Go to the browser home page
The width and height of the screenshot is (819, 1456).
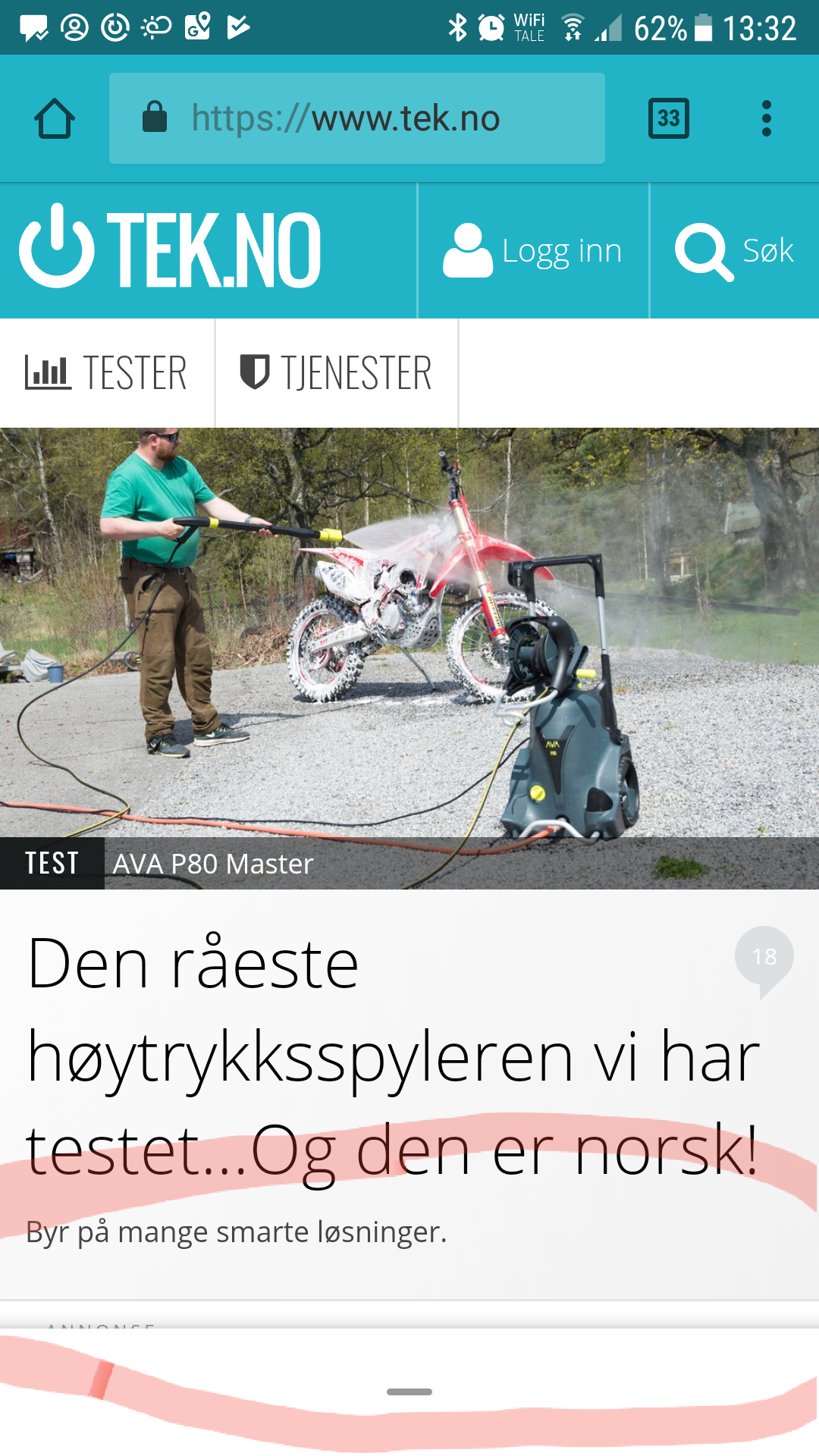pos(55,119)
